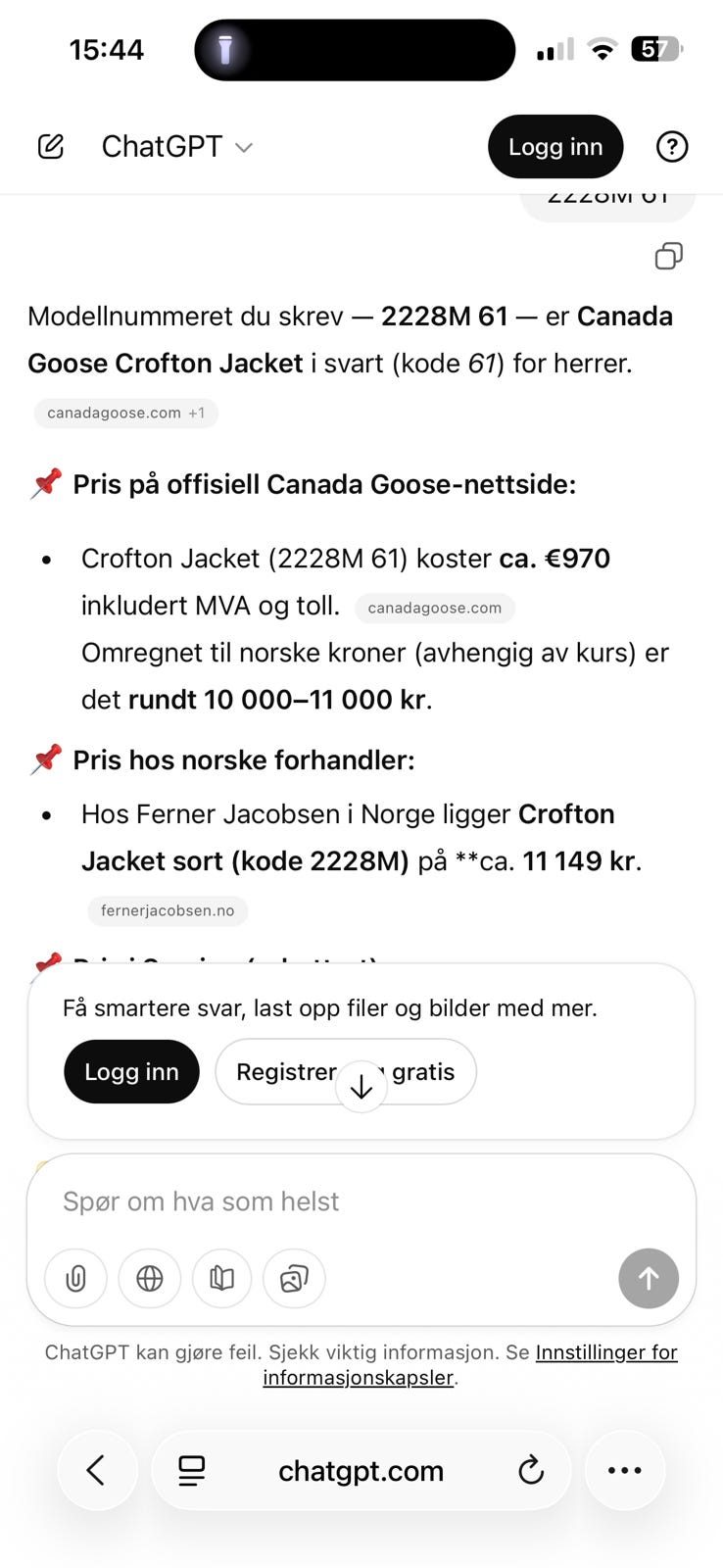Viewport: 723px width, 1568px height.
Task: Copy the message 2228M 61
Action: (x=668, y=257)
